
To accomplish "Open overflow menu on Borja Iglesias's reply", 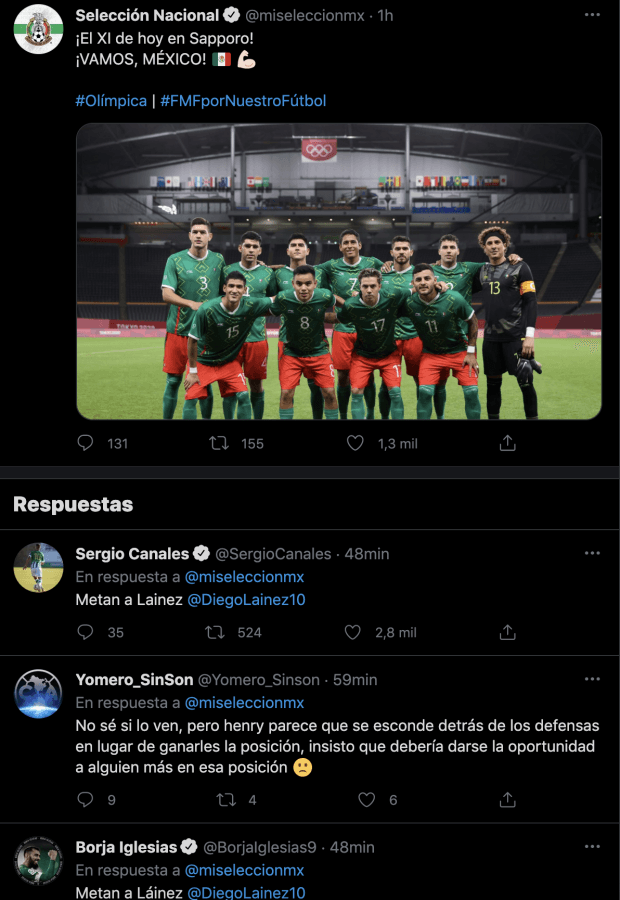I will pos(593,847).
